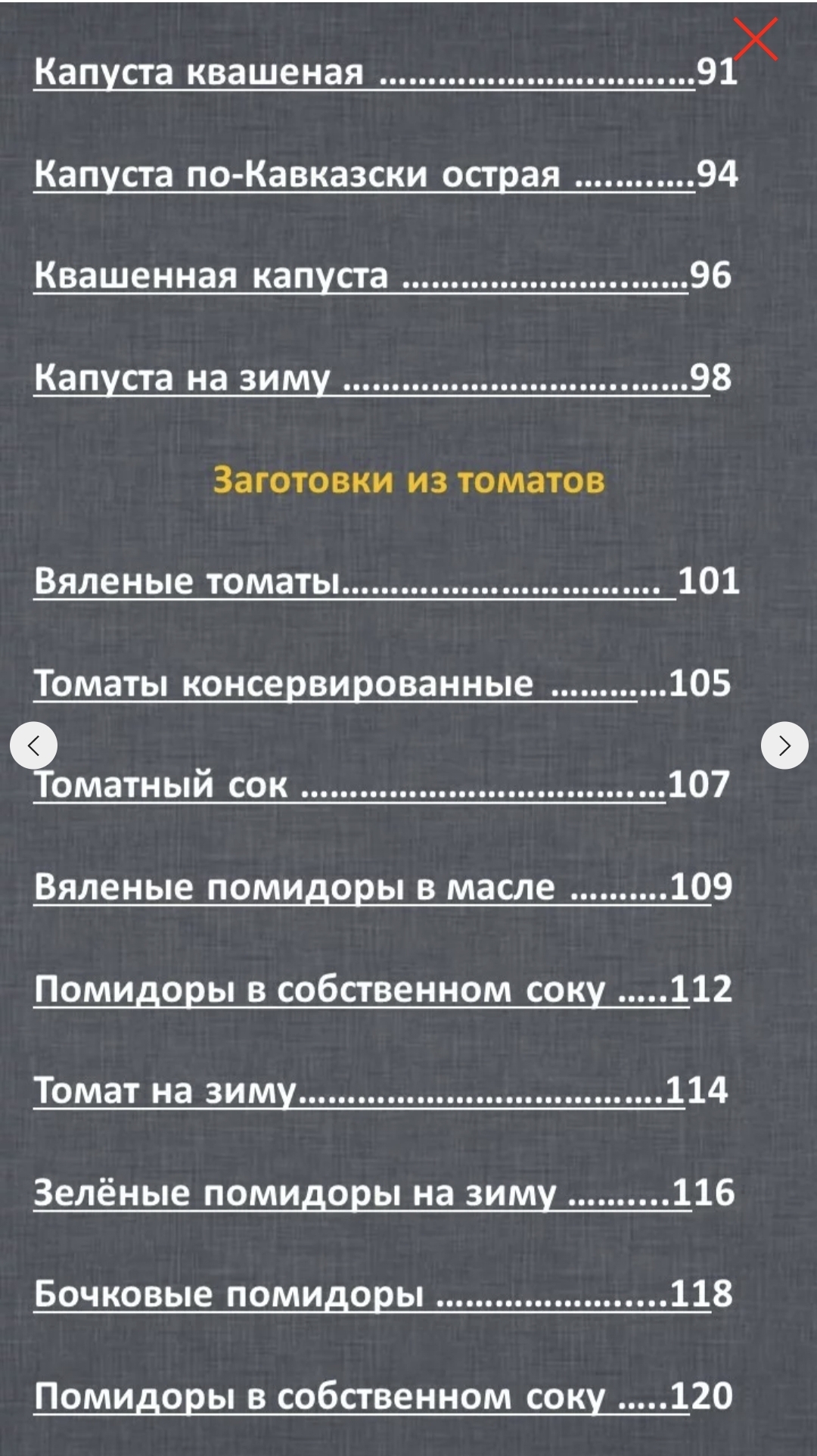The image size is (817, 1456).
Task: Go to the previous image
Action: tap(33, 745)
